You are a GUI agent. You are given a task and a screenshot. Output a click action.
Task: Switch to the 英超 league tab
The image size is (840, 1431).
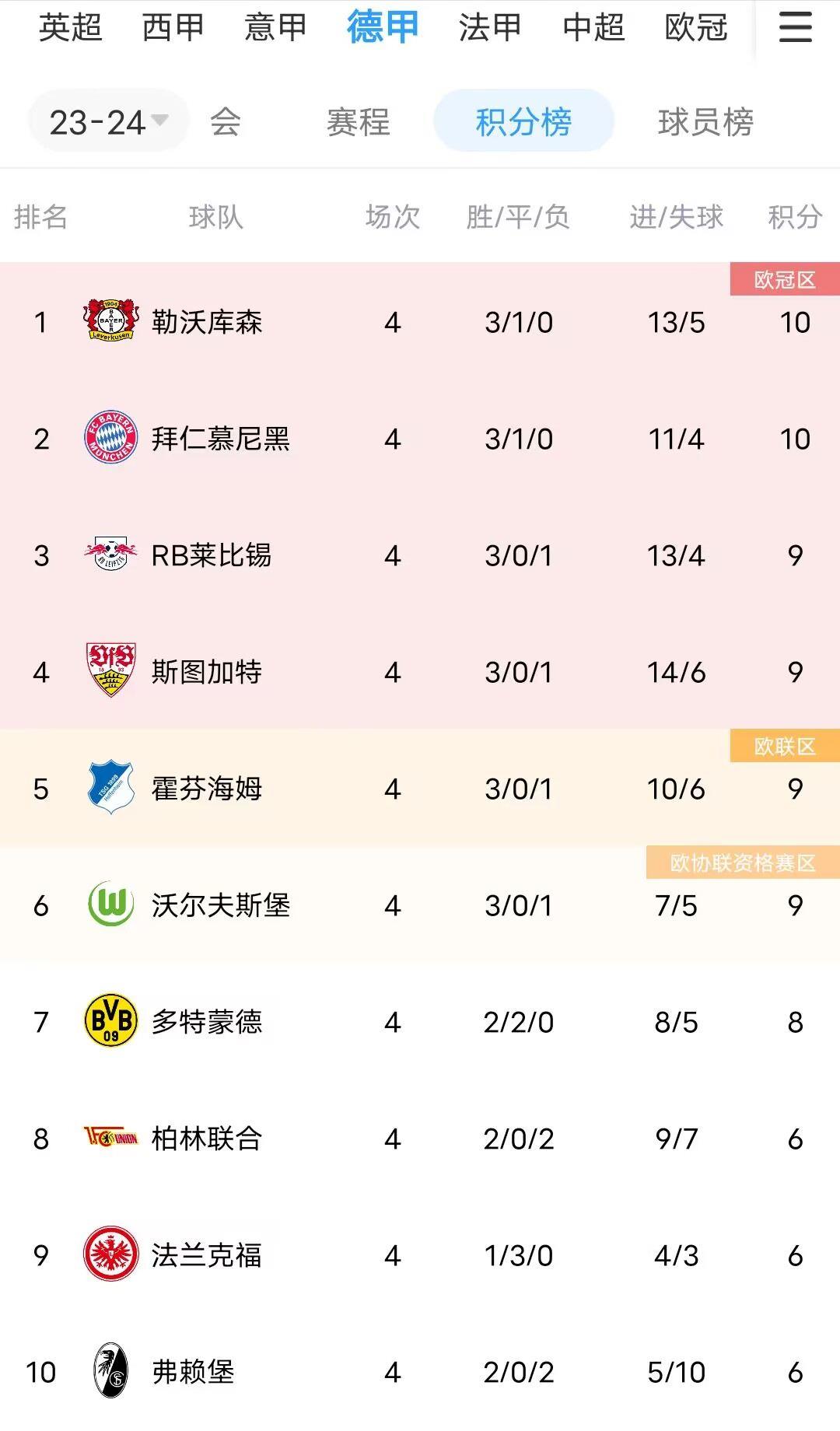coord(70,28)
